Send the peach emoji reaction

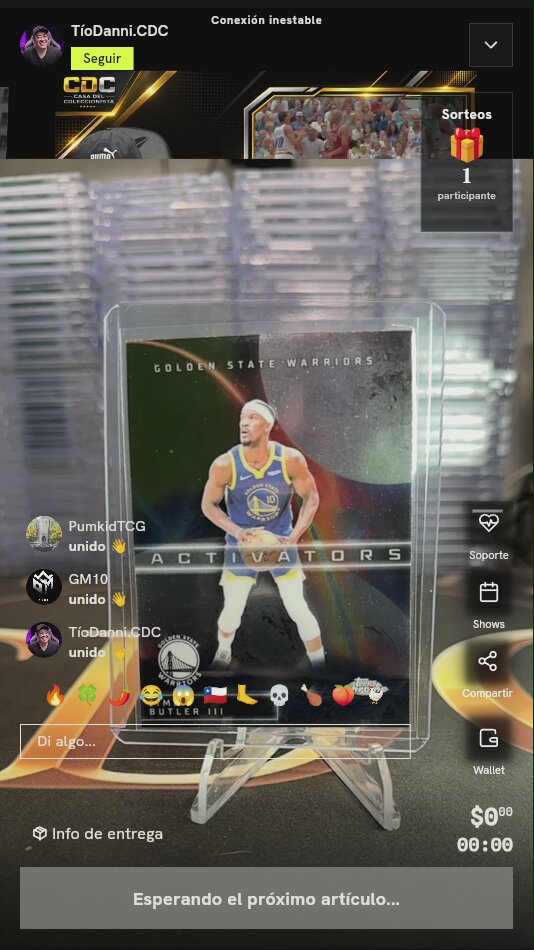pos(343,695)
